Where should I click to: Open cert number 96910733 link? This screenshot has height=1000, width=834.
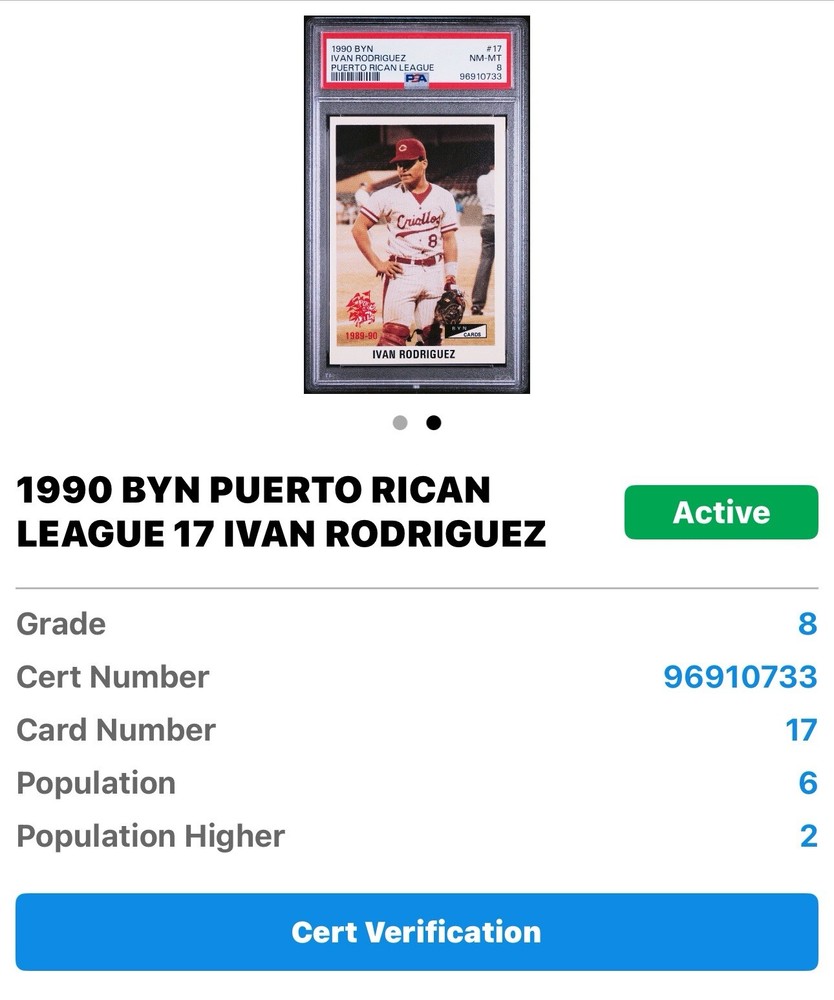tap(739, 677)
